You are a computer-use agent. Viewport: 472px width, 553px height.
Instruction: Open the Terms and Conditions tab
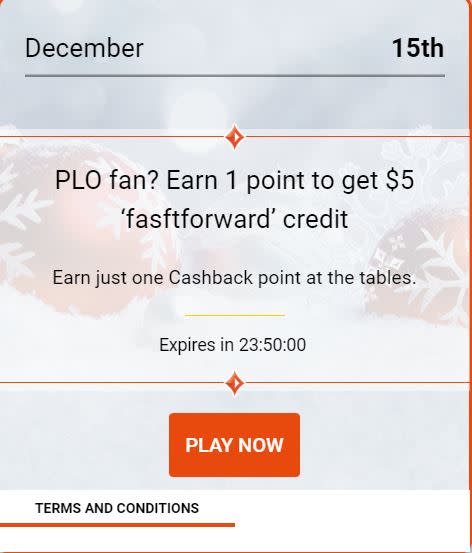tap(117, 508)
